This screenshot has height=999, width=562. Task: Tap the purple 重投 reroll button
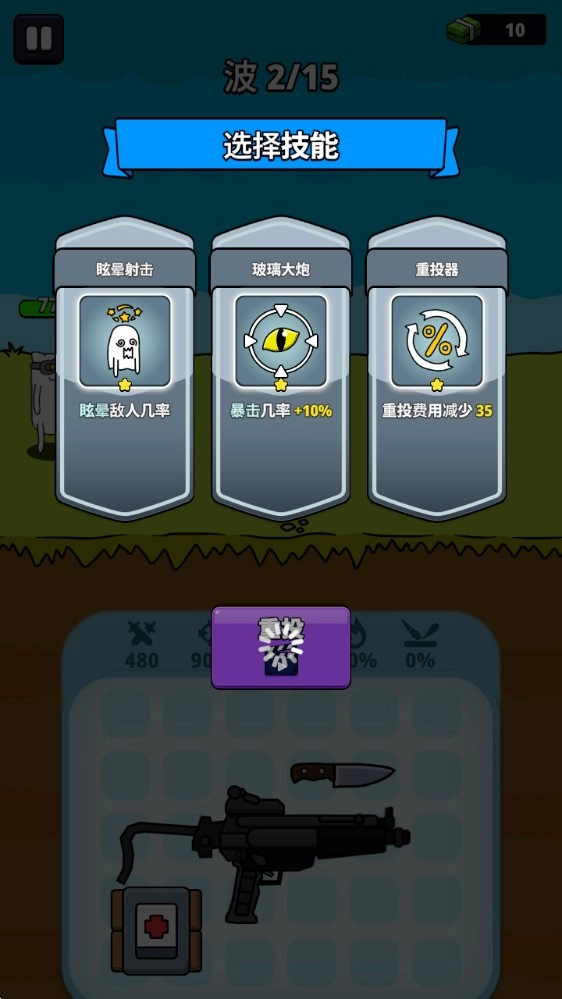(x=281, y=647)
